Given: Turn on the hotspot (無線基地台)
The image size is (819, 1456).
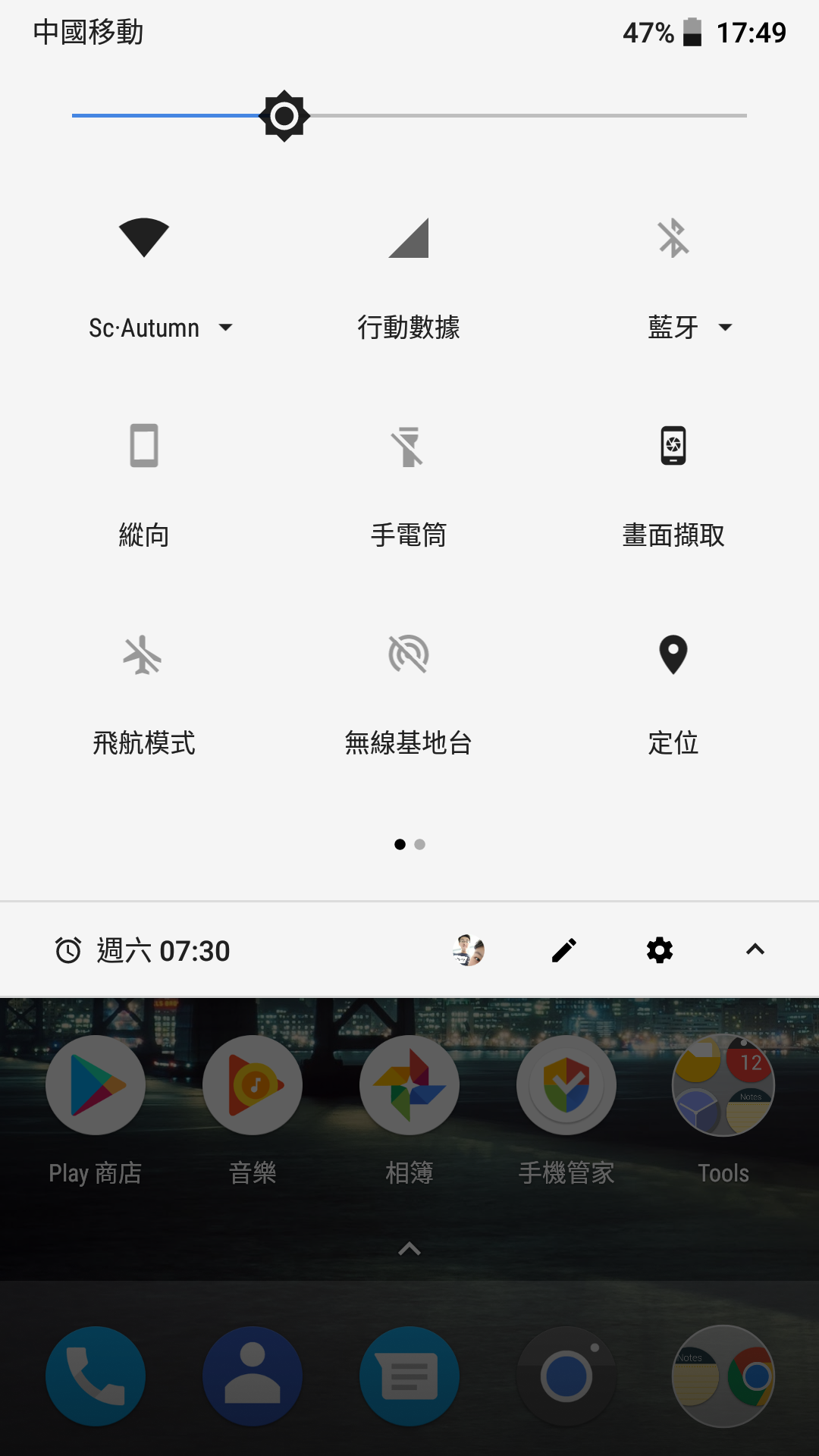Looking at the screenshot, I should point(409,654).
